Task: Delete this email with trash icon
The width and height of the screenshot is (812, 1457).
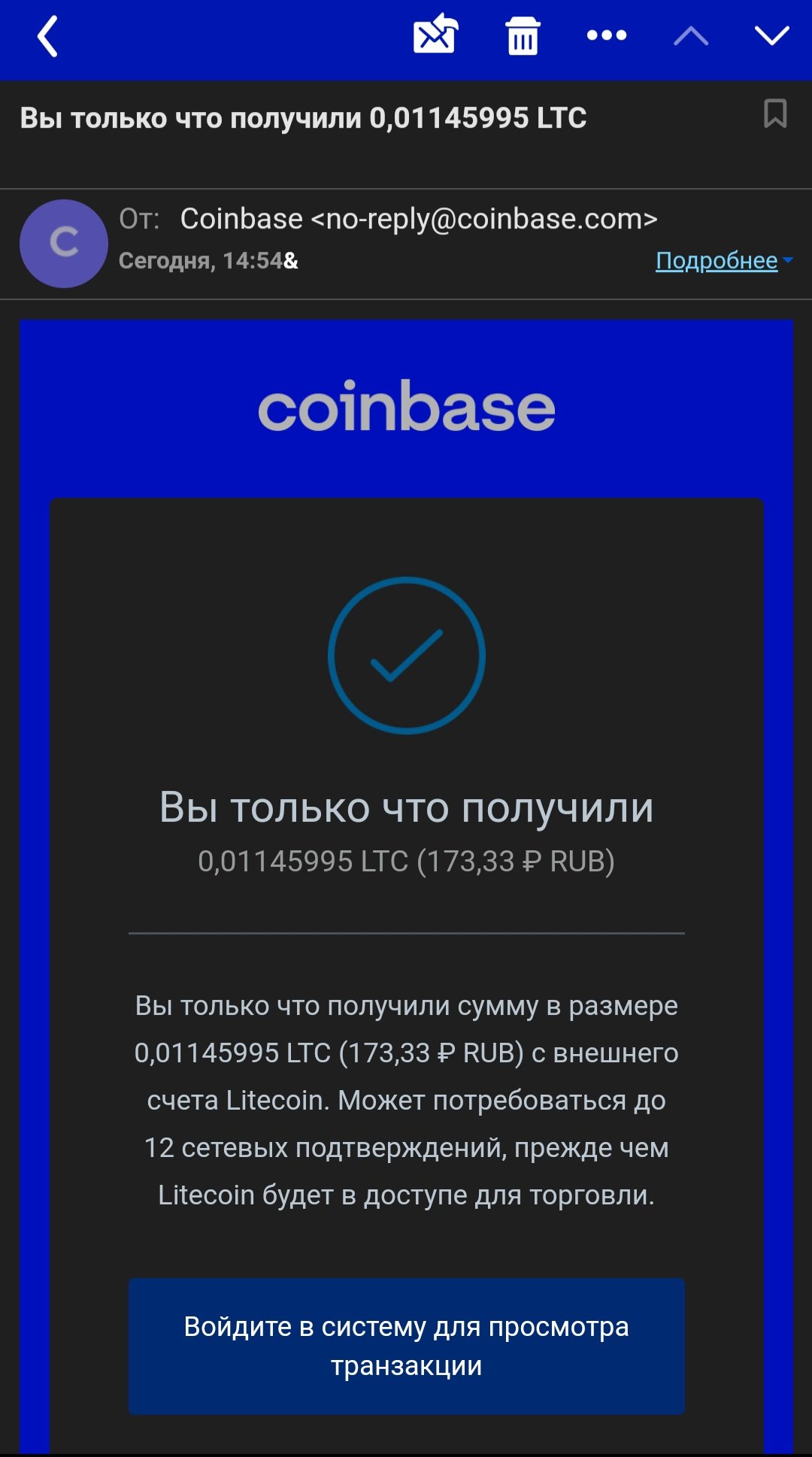Action: click(x=523, y=35)
